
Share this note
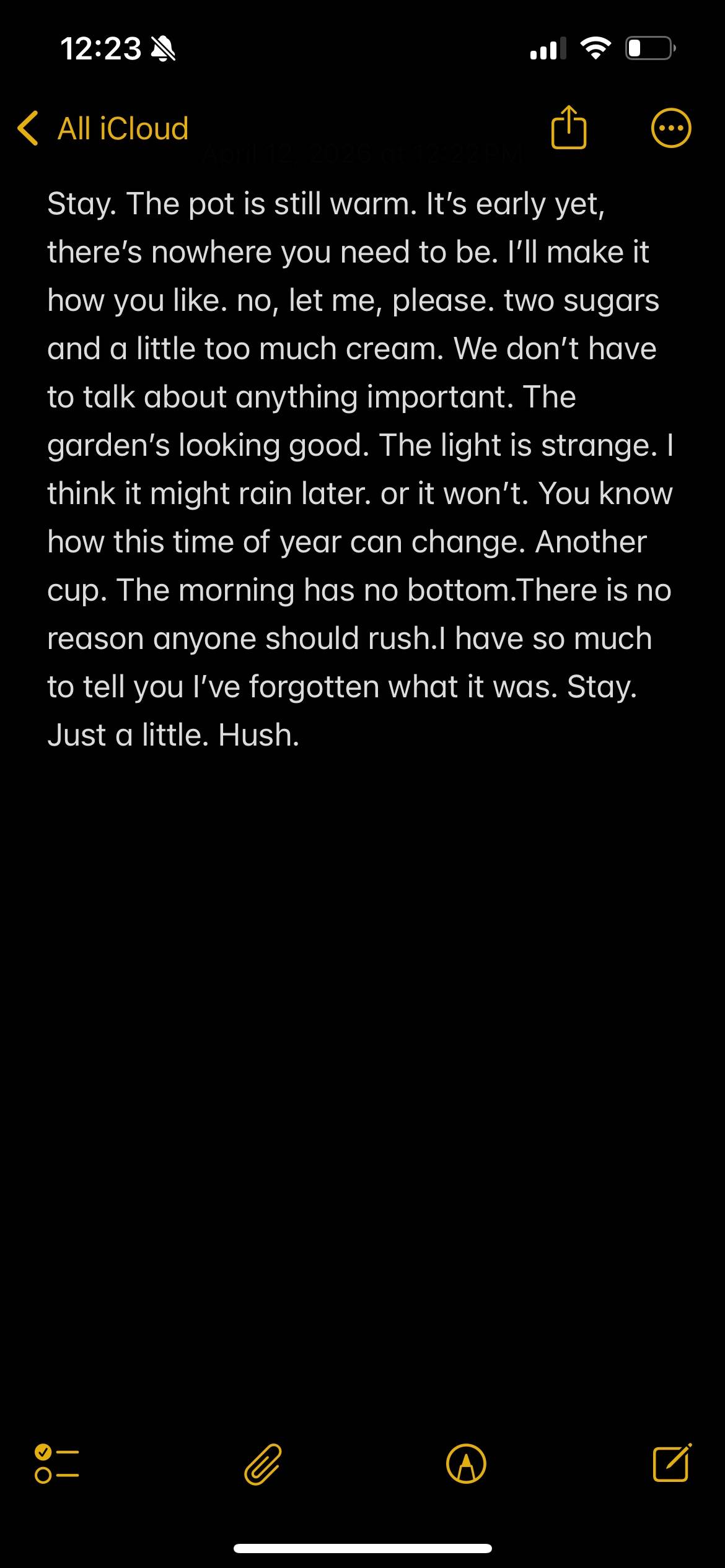click(x=568, y=127)
